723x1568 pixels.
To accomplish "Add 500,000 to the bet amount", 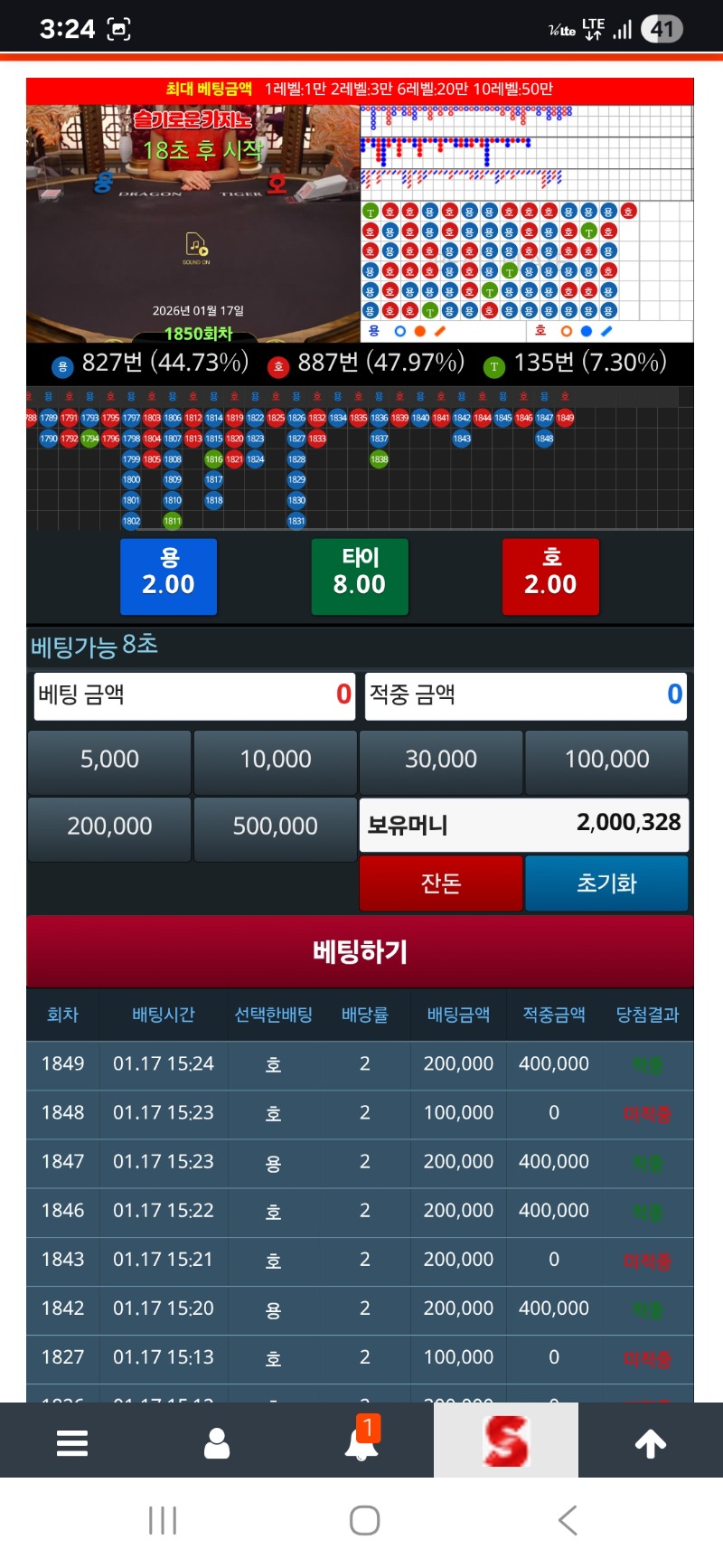I will click(x=275, y=827).
